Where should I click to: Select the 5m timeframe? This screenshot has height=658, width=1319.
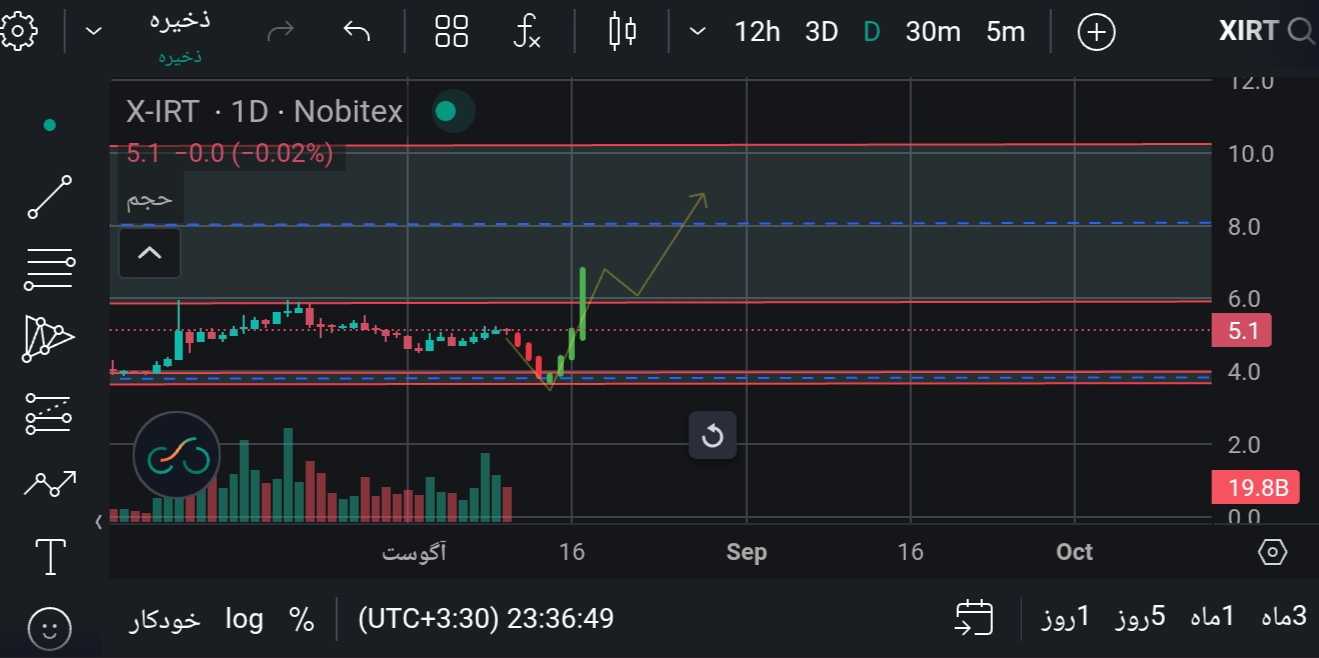click(x=1005, y=31)
